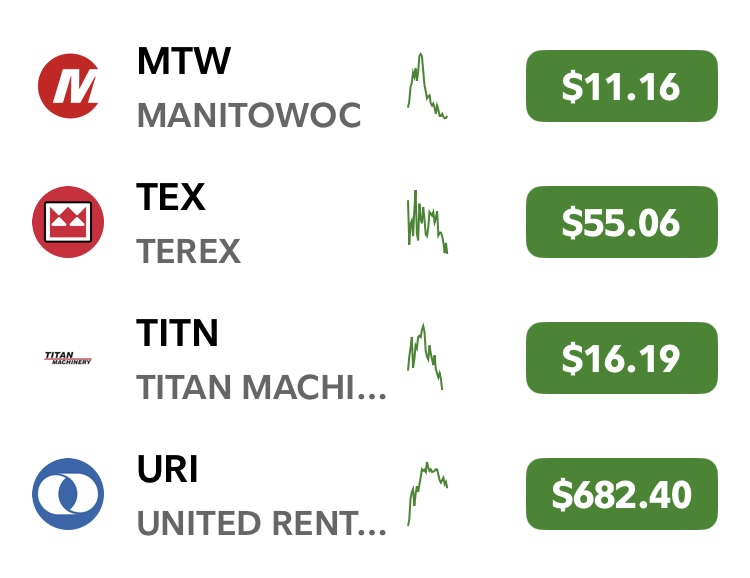This screenshot has width=750, height=578.
Task: Open the MTW Manitowoc stock row
Action: point(248,87)
